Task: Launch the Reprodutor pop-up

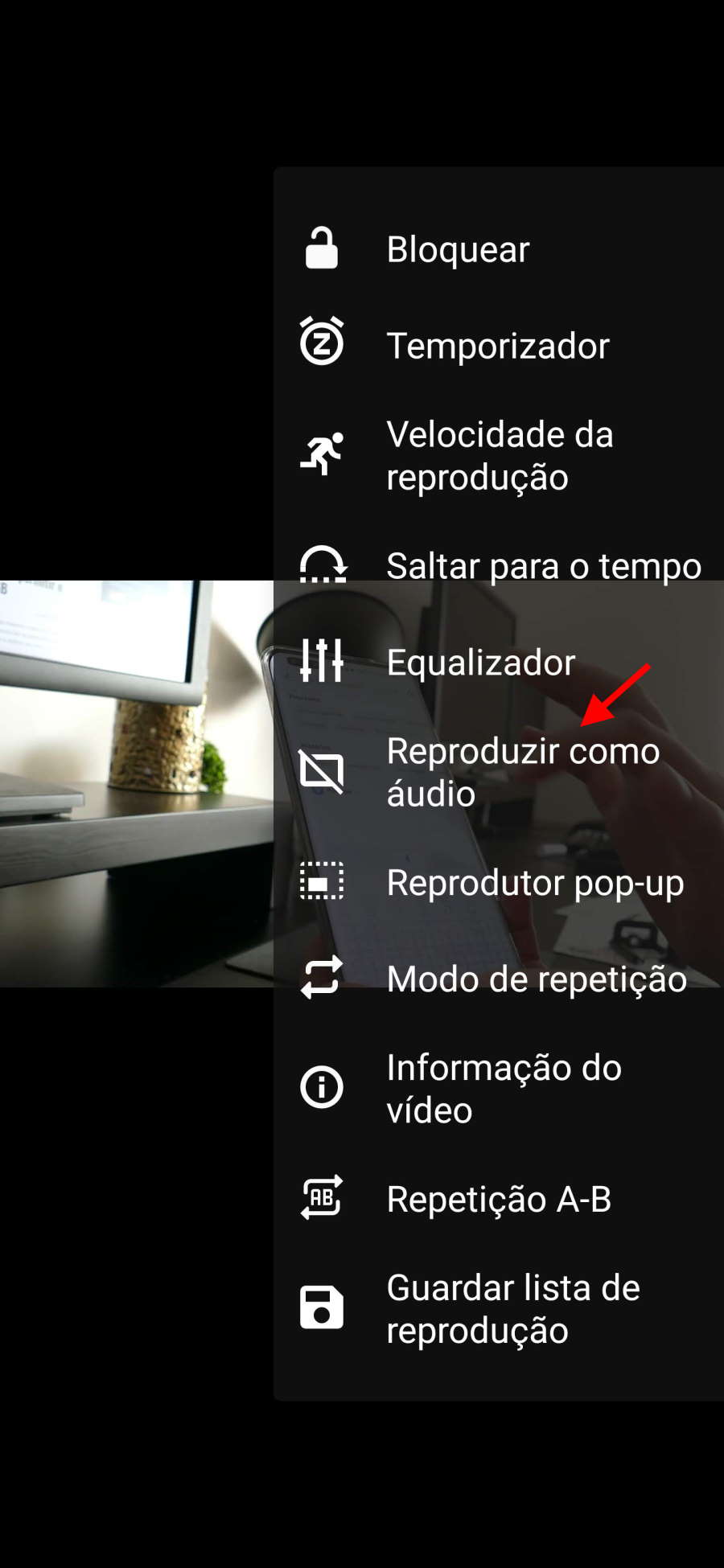Action: pyautogui.click(x=499, y=882)
